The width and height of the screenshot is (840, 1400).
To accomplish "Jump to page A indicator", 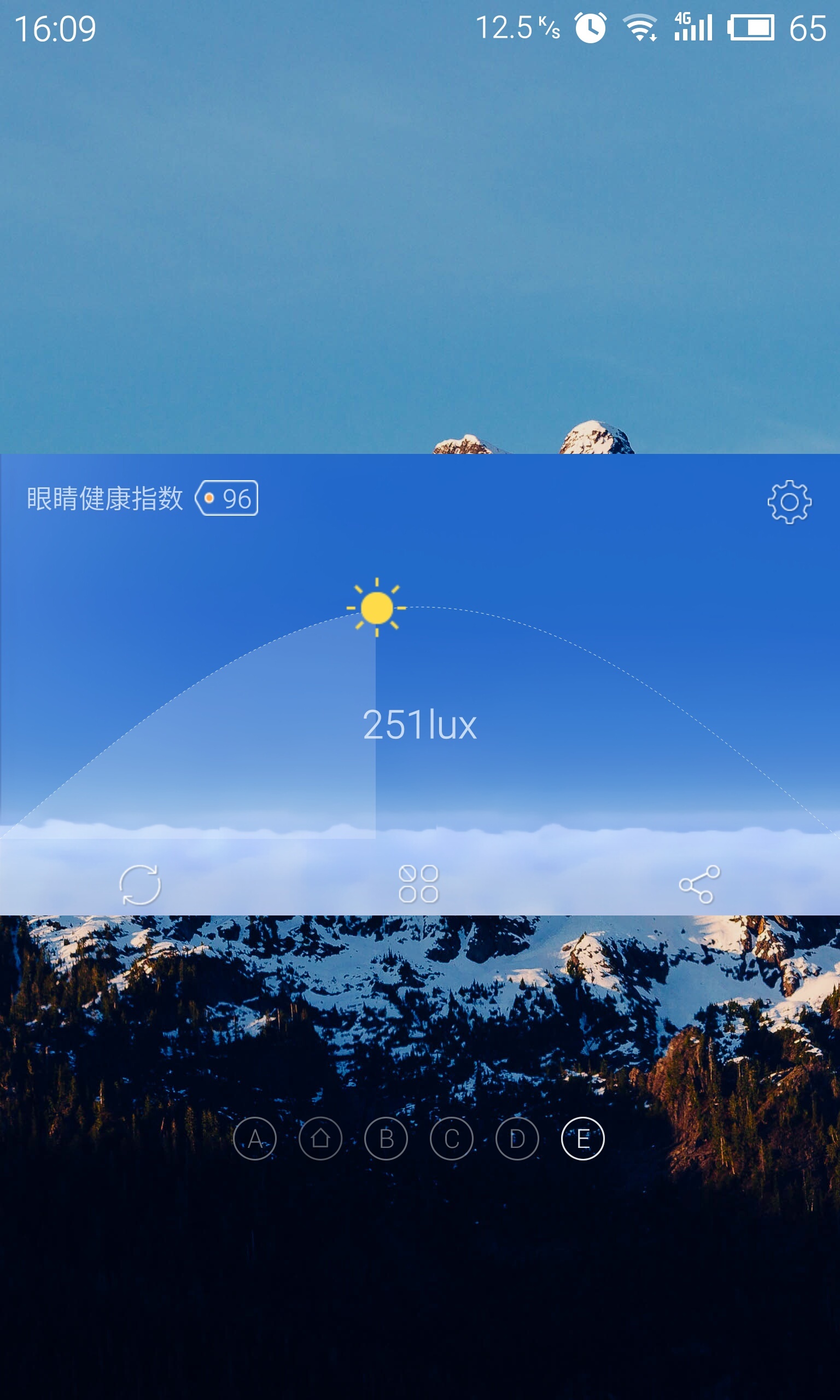I will (x=255, y=1139).
